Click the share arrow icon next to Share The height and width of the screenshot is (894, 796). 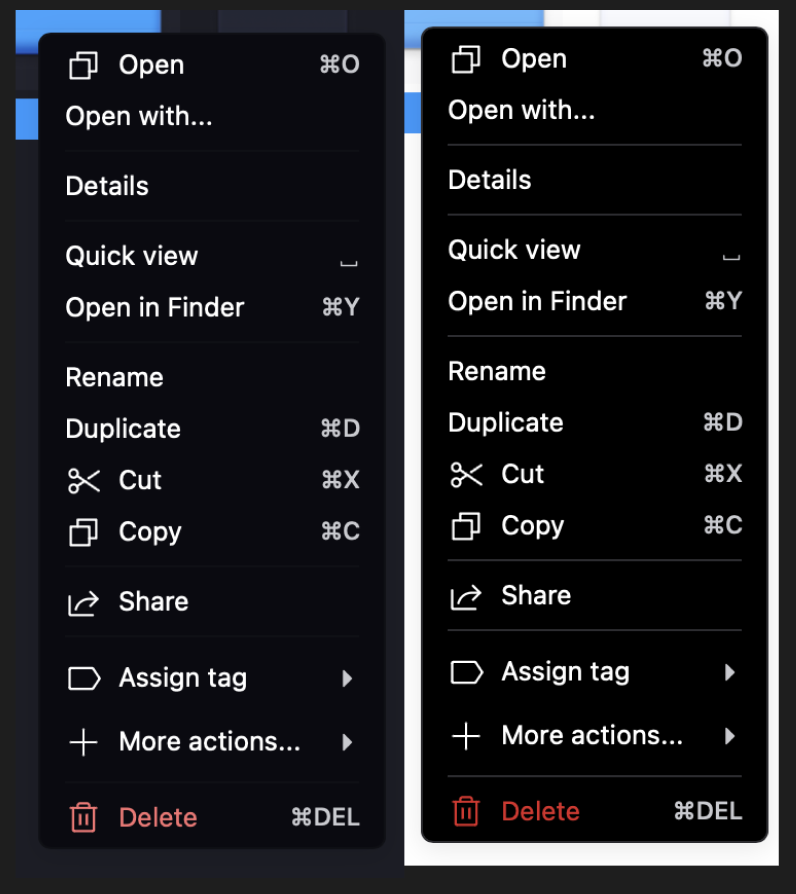pyautogui.click(x=83, y=601)
